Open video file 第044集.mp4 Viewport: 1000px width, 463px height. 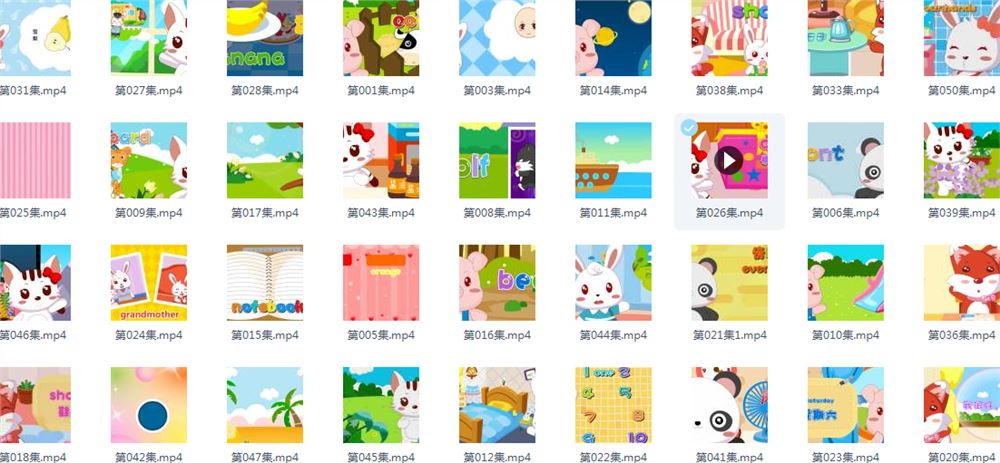(x=613, y=282)
